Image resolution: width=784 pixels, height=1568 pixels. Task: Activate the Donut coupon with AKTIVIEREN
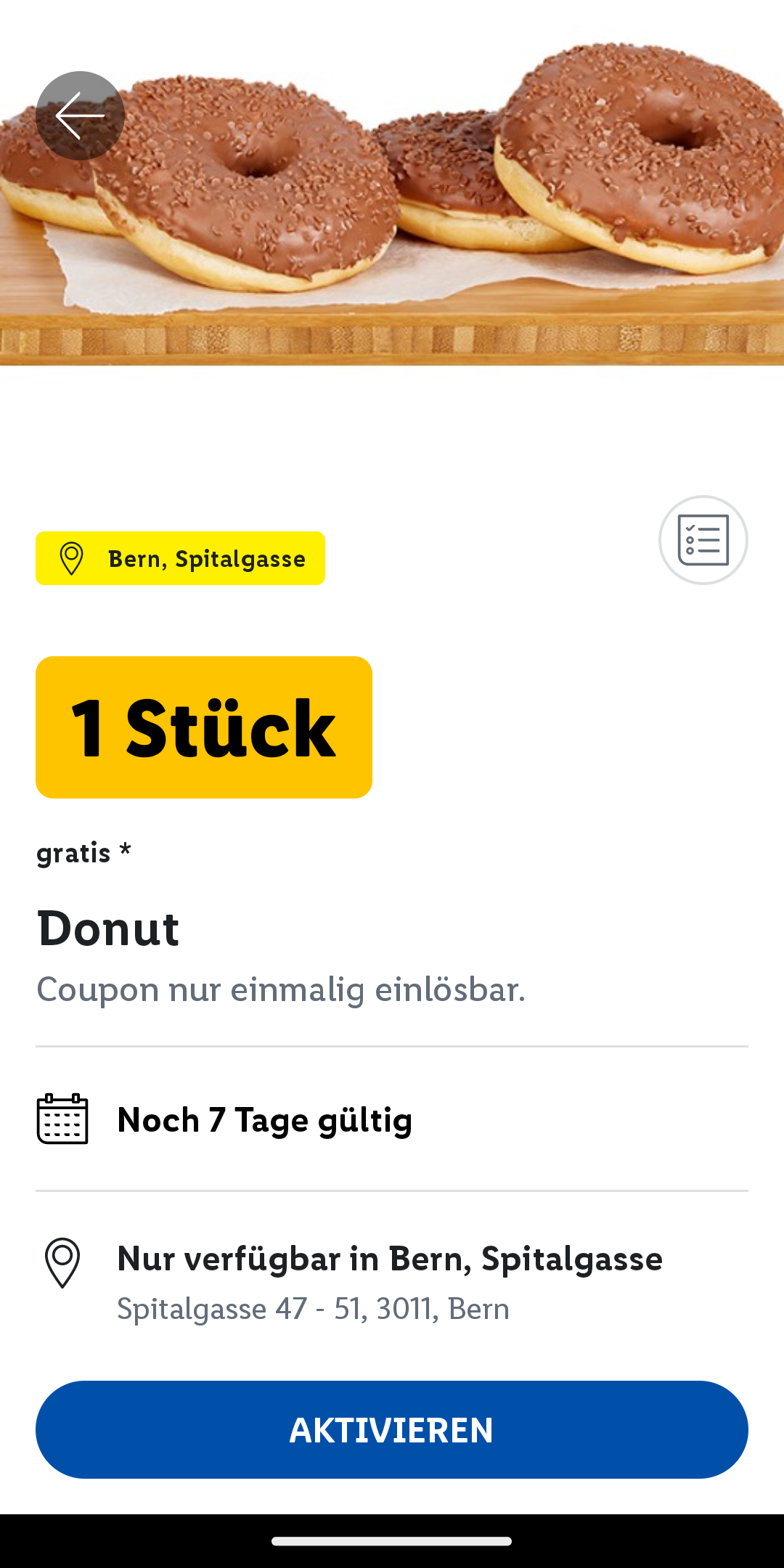coord(392,1429)
